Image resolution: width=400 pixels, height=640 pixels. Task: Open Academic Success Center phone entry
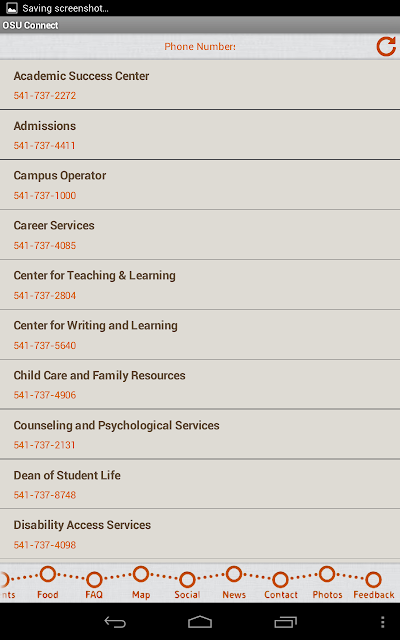200,85
